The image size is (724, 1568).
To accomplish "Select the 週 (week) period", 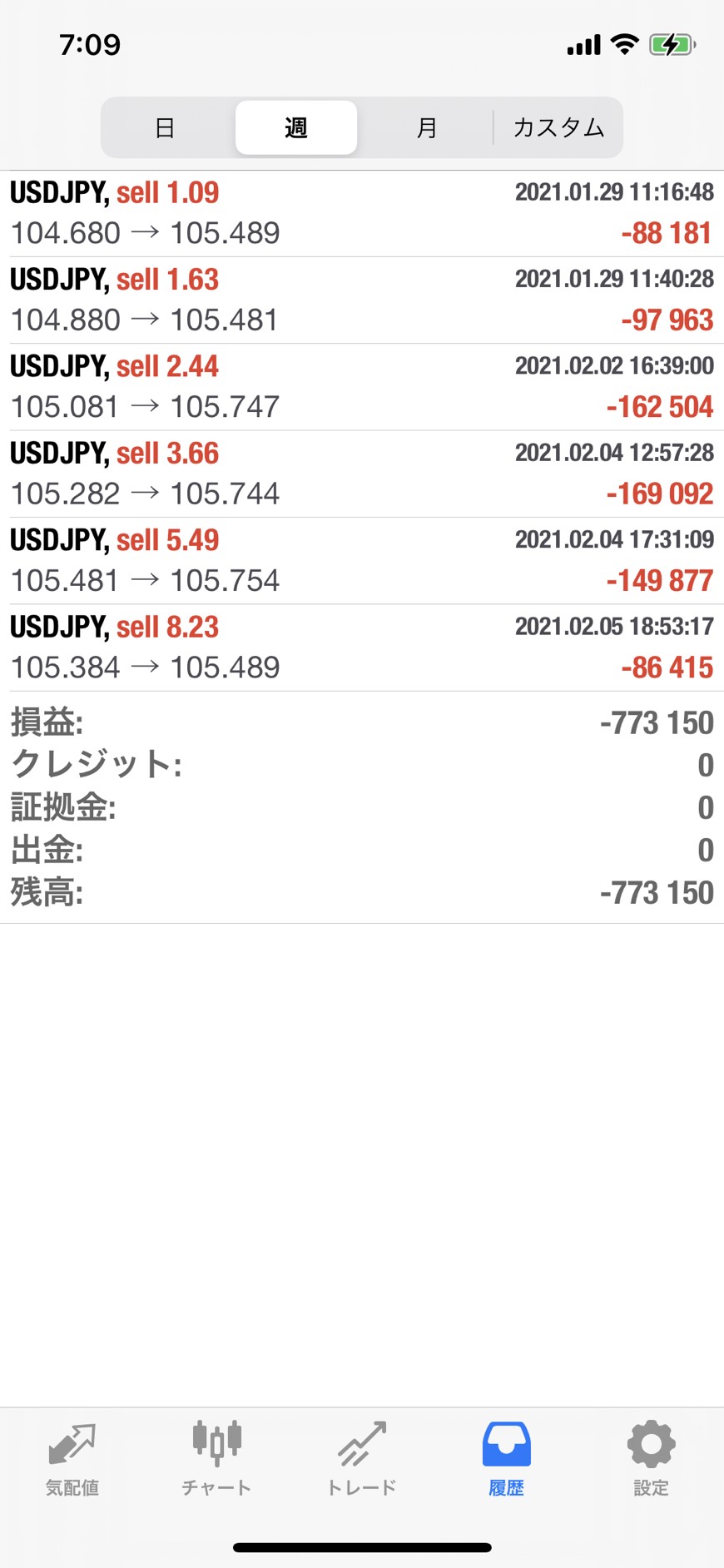I will 296,127.
